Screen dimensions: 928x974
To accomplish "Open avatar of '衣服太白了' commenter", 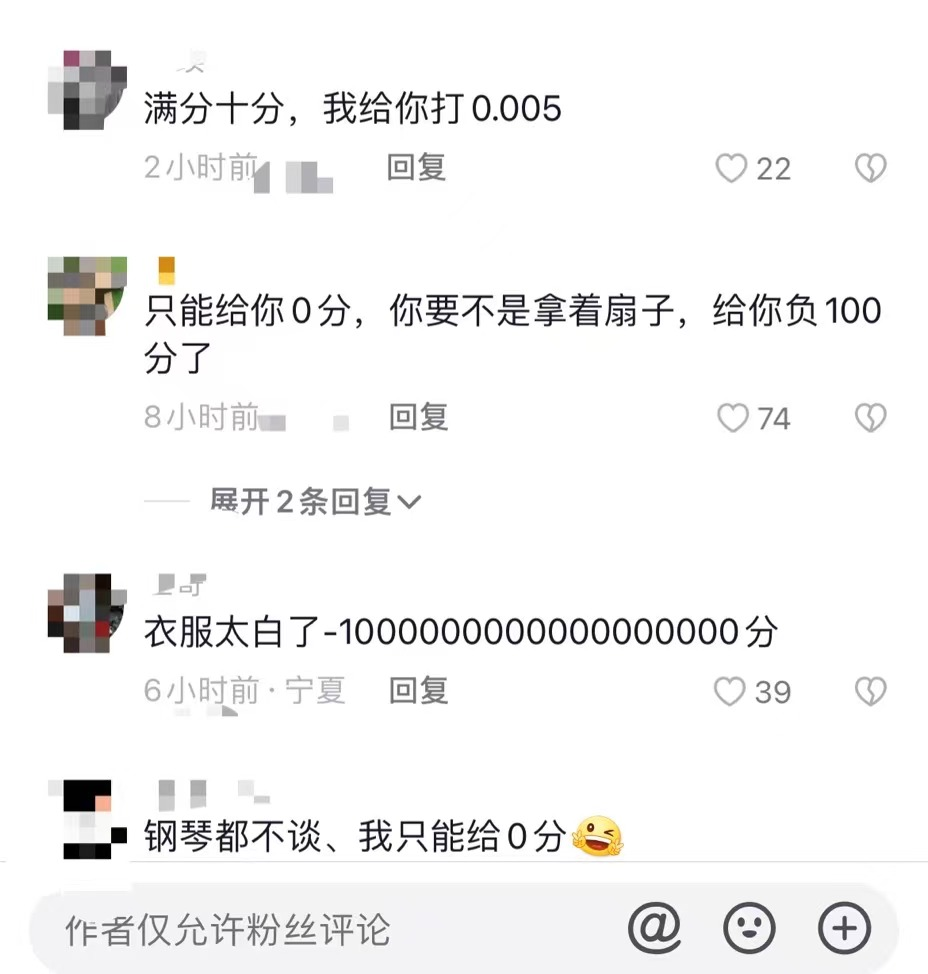I will click(86, 612).
